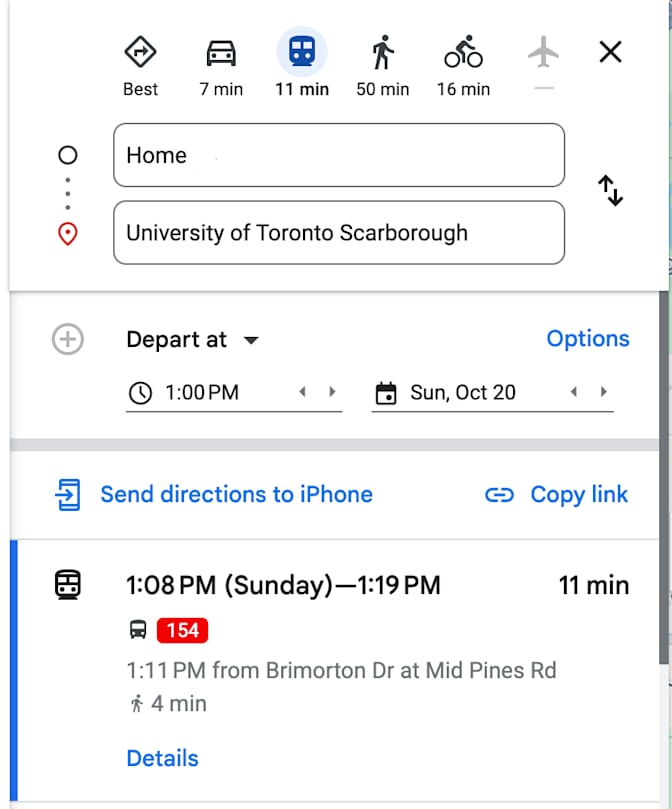The height and width of the screenshot is (809, 672).
Task: Move departure time to an earlier slot
Action: click(x=302, y=392)
